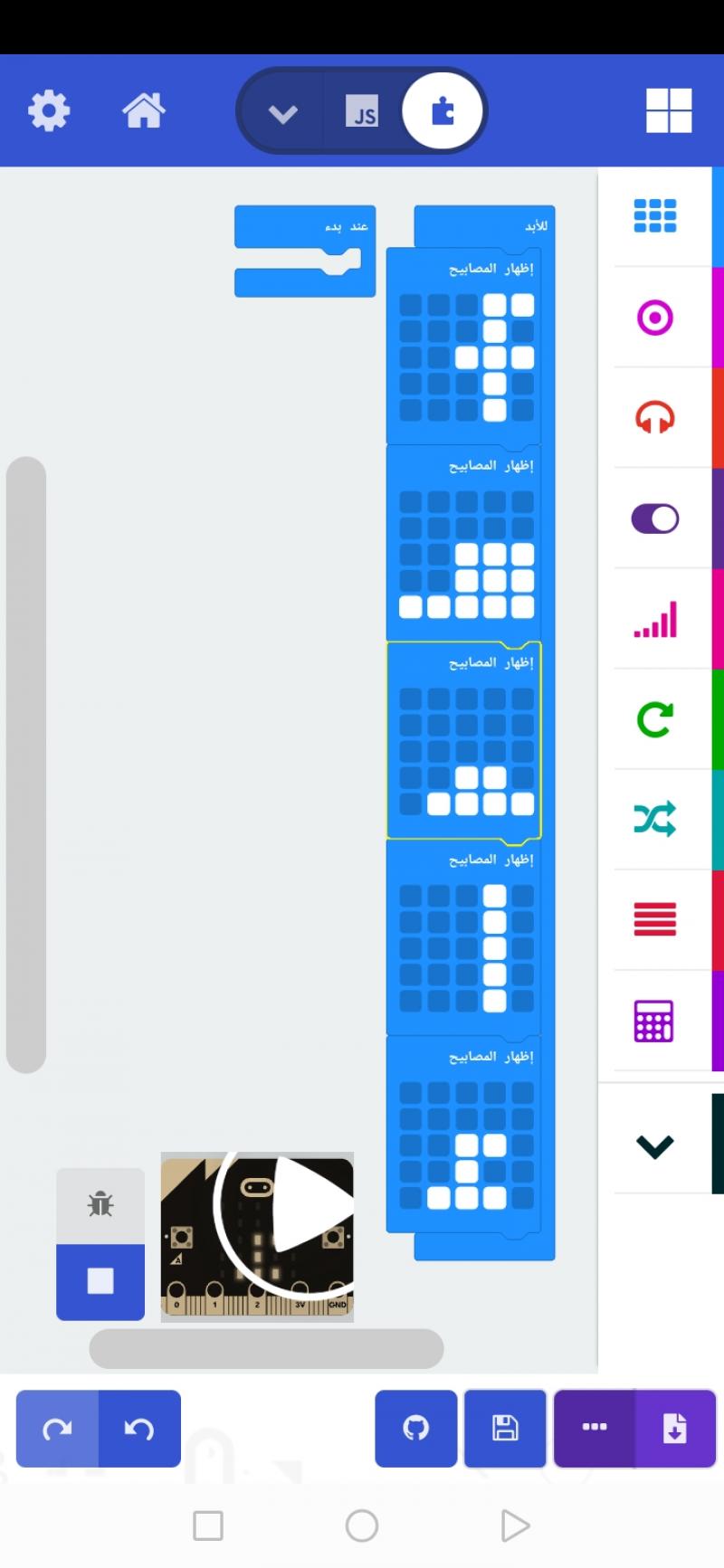Switch to the Blocks editor

[443, 112]
